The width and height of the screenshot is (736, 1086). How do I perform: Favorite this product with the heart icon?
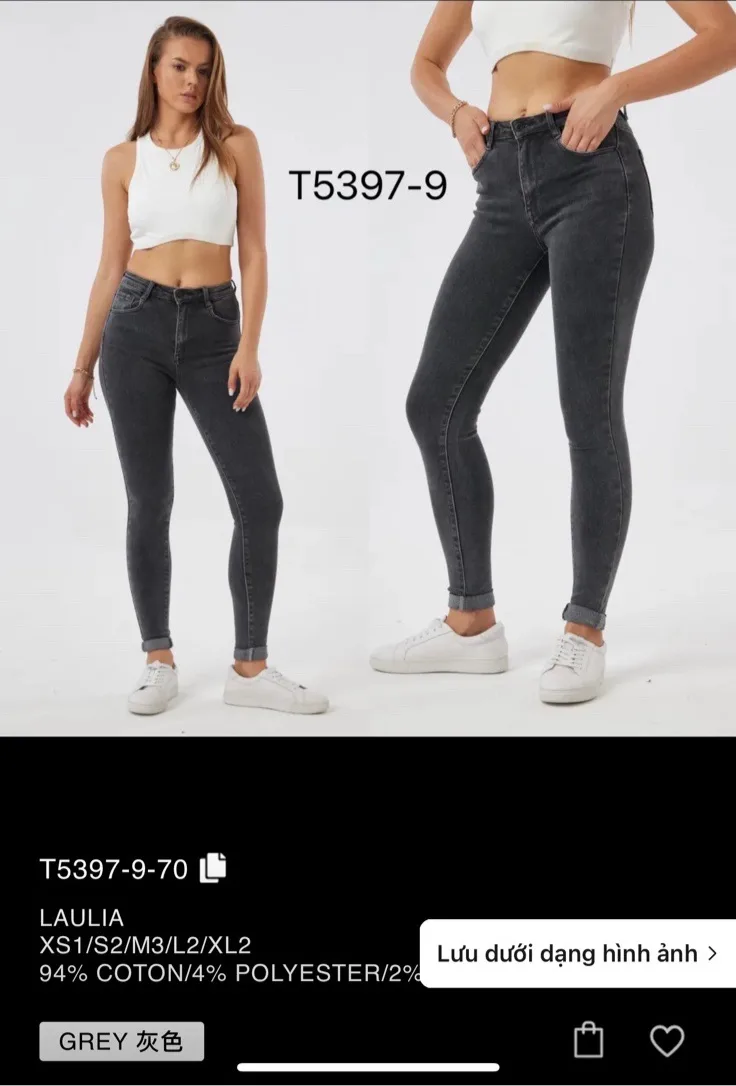coord(667,1041)
